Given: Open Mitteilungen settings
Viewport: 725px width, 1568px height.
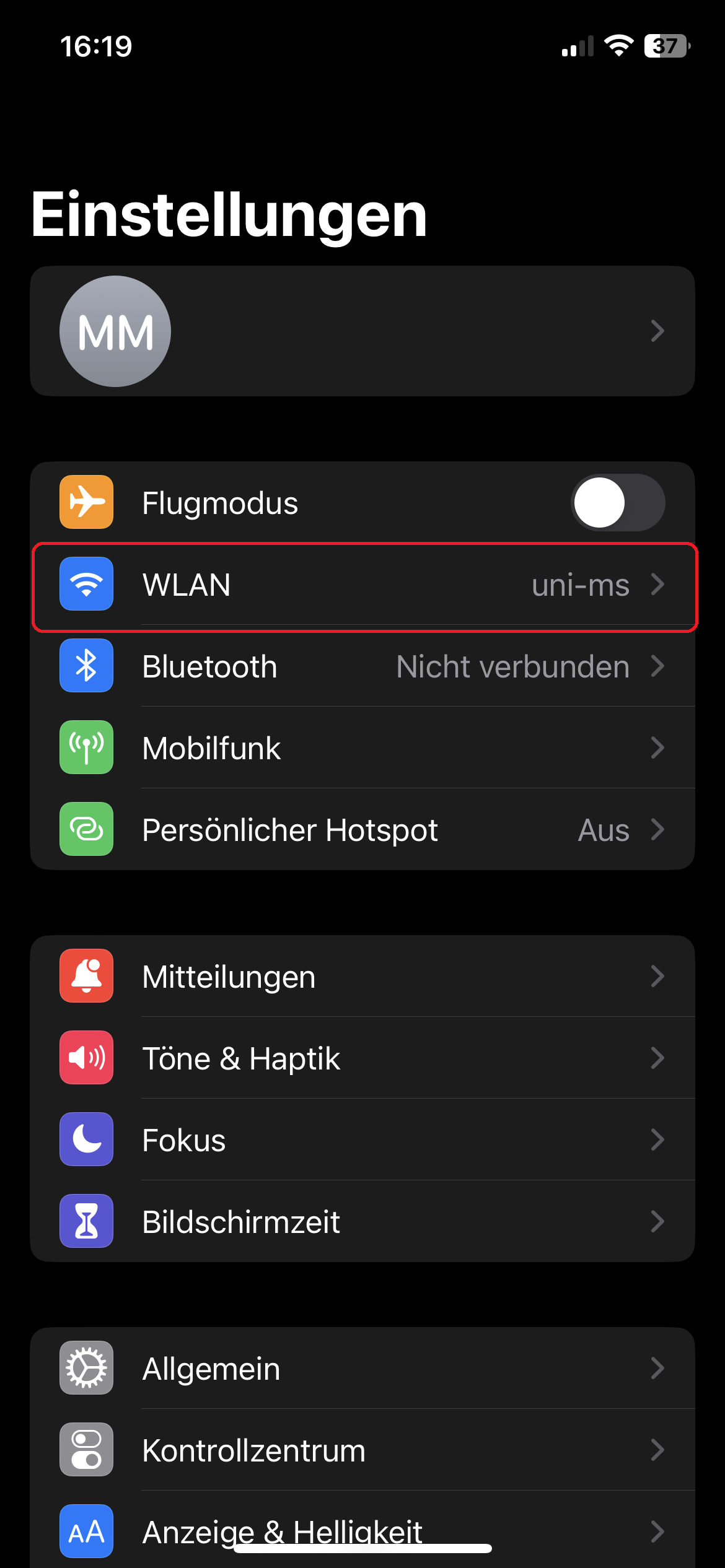Looking at the screenshot, I should coord(362,977).
